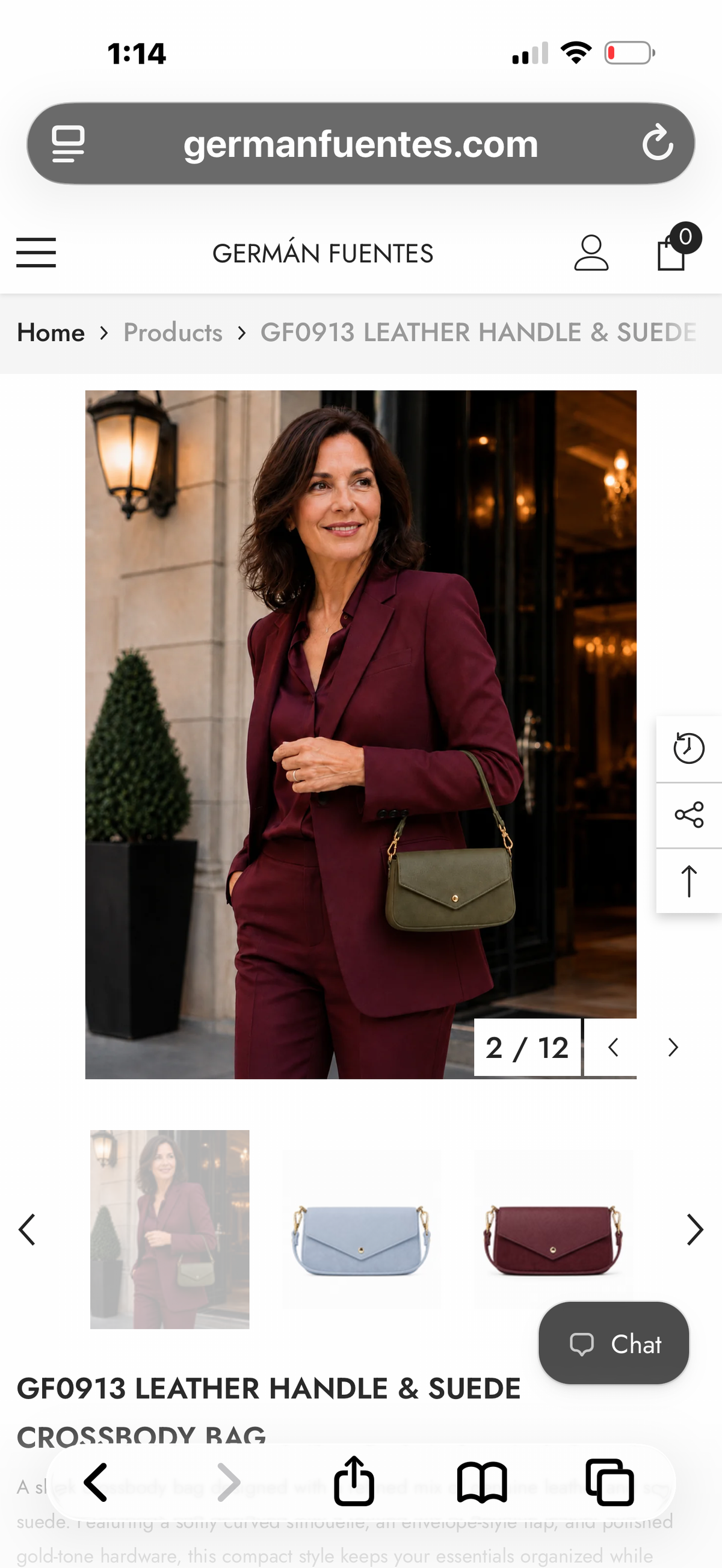Open the account profile icon
The image size is (722, 1568).
point(591,253)
